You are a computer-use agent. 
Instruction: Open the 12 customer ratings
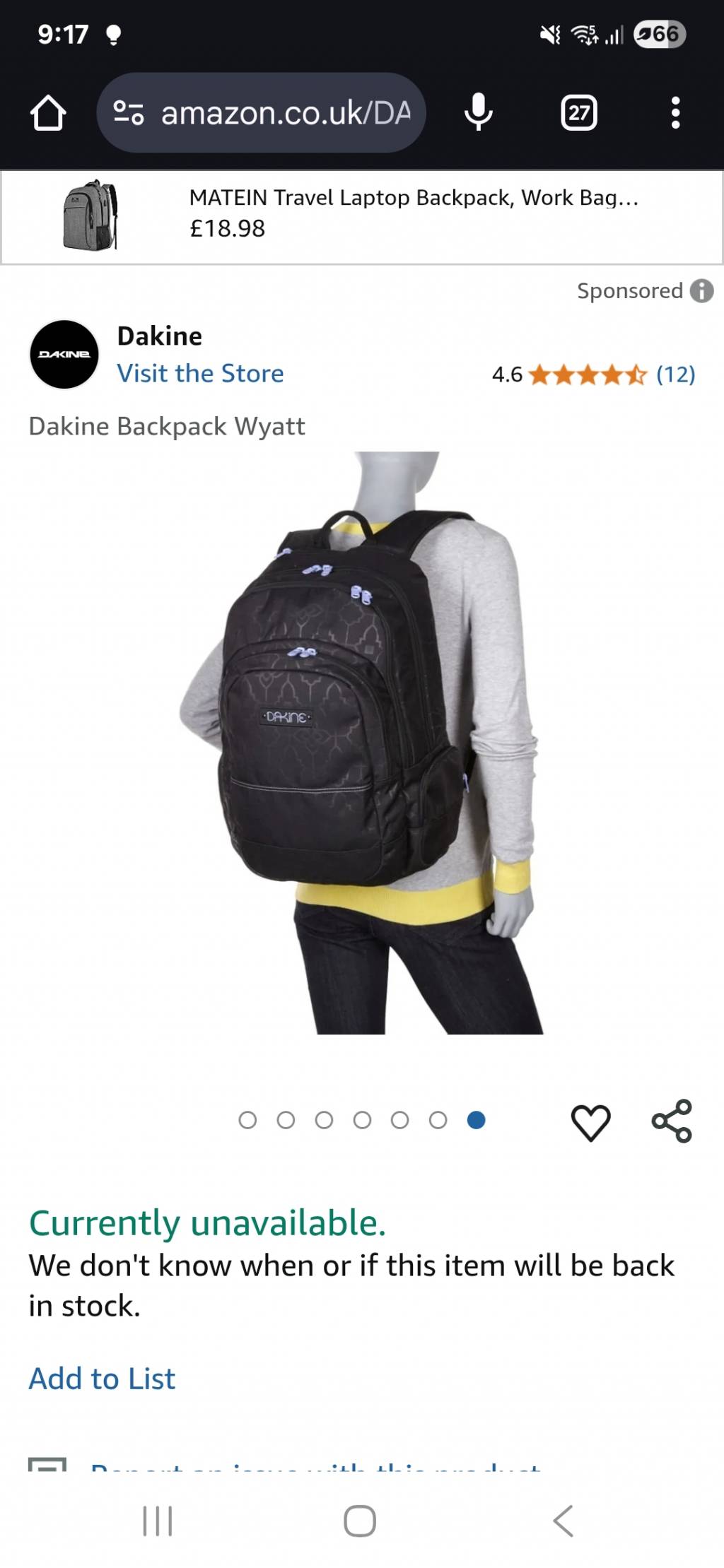click(675, 375)
